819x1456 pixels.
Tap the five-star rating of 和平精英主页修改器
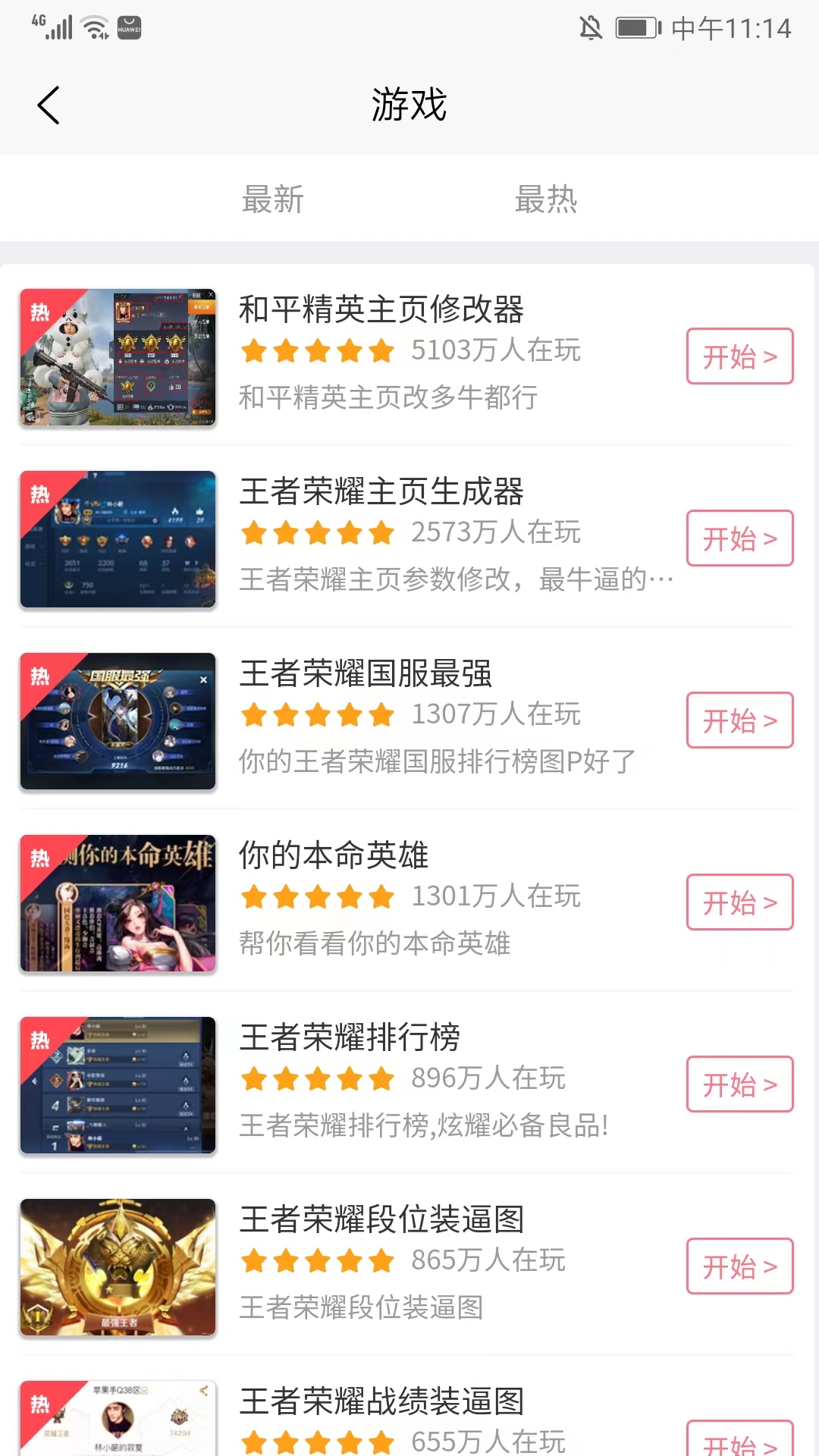click(x=317, y=351)
